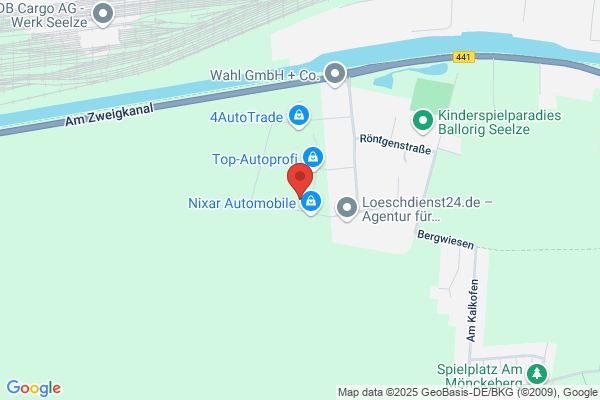
Task: Select the Wahl GmbH + Co. marker
Action: click(335, 75)
